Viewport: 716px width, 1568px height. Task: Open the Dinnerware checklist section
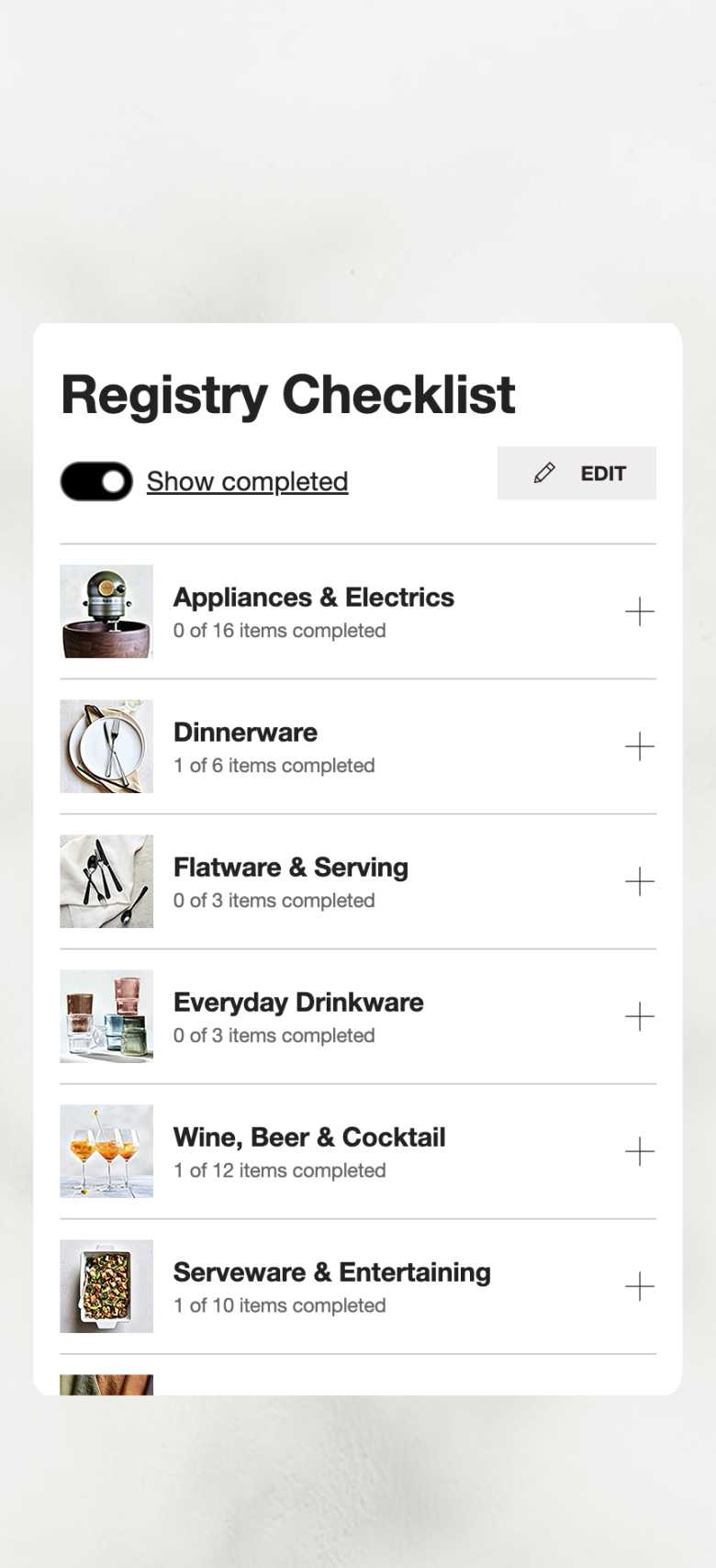click(x=245, y=733)
